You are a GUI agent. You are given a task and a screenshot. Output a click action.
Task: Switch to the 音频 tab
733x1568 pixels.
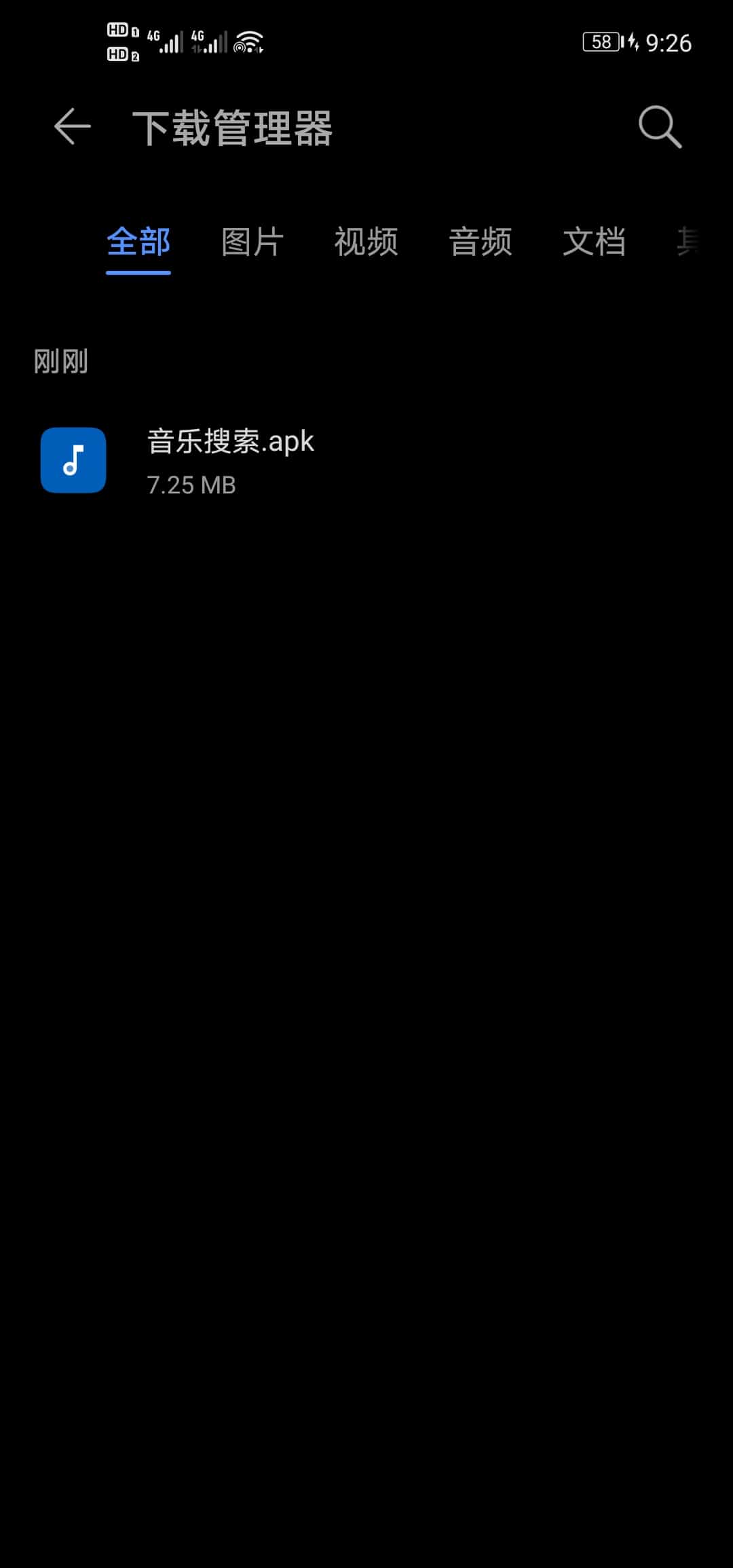coord(481,242)
